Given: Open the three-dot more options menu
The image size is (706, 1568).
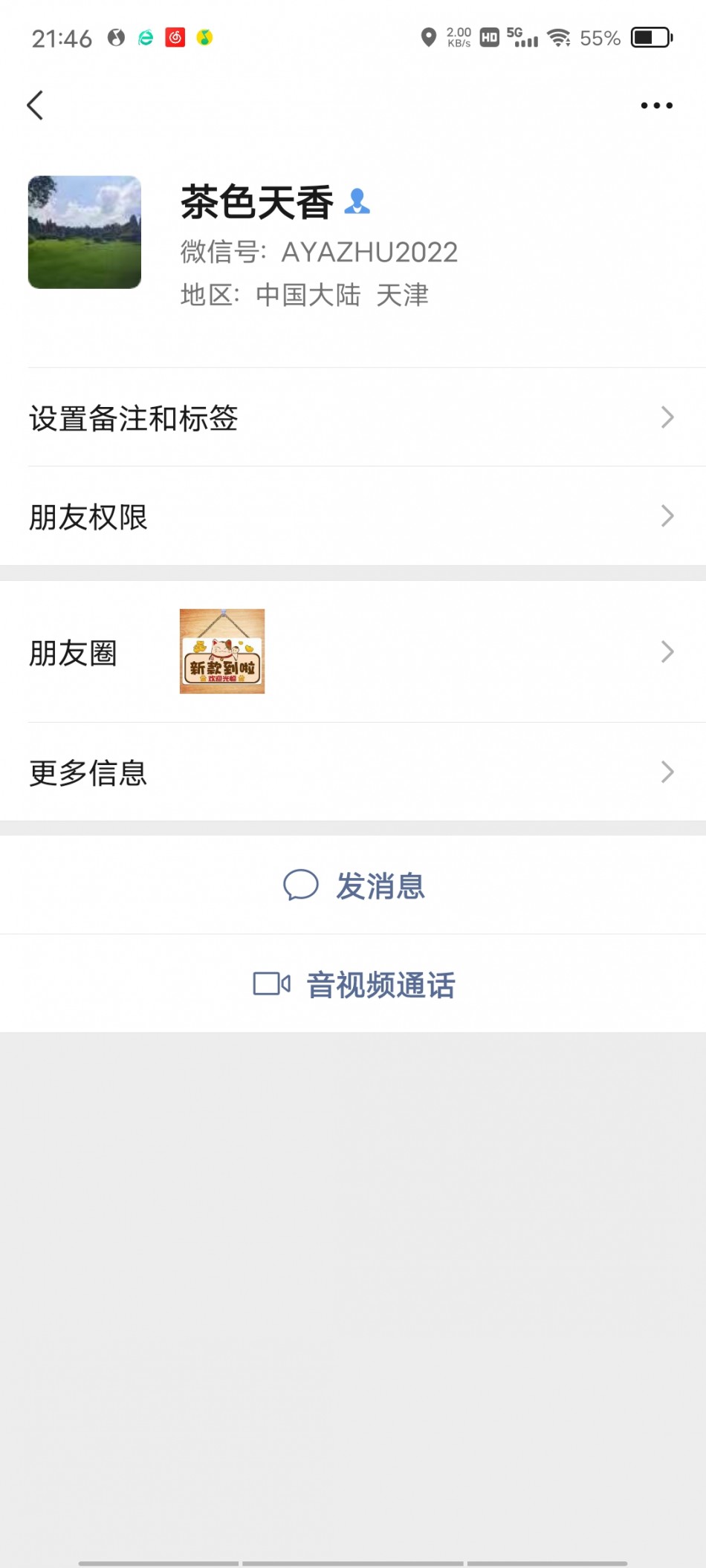Looking at the screenshot, I should [x=656, y=105].
